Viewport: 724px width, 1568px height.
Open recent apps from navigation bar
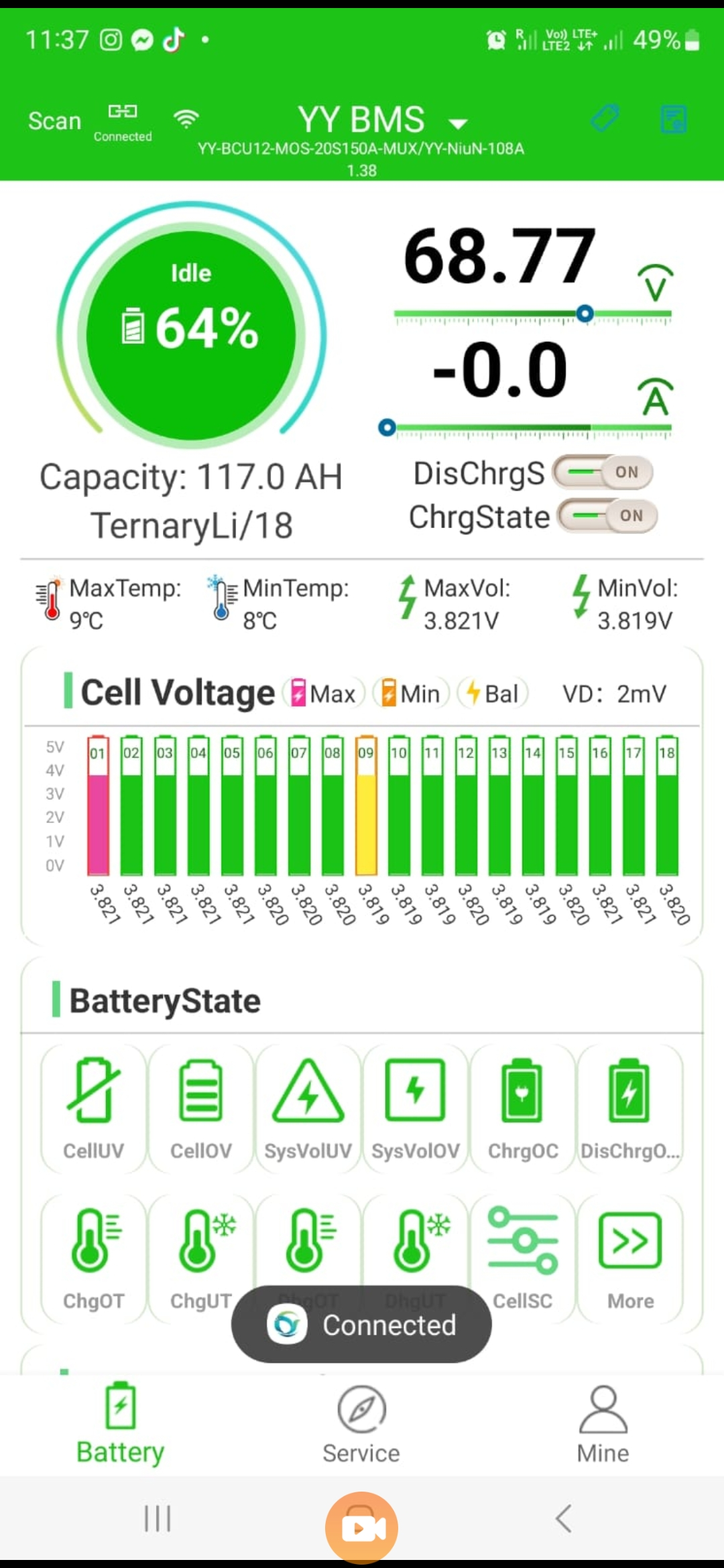(x=158, y=1518)
